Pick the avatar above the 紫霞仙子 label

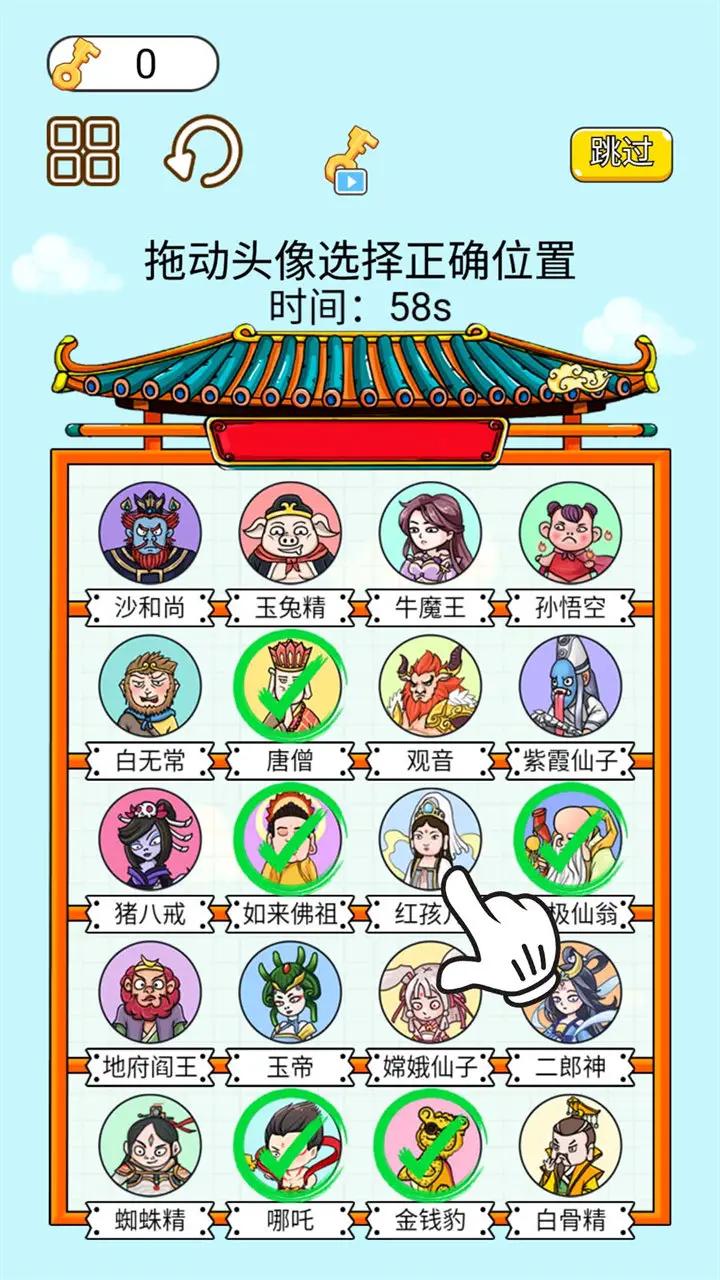tap(570, 686)
